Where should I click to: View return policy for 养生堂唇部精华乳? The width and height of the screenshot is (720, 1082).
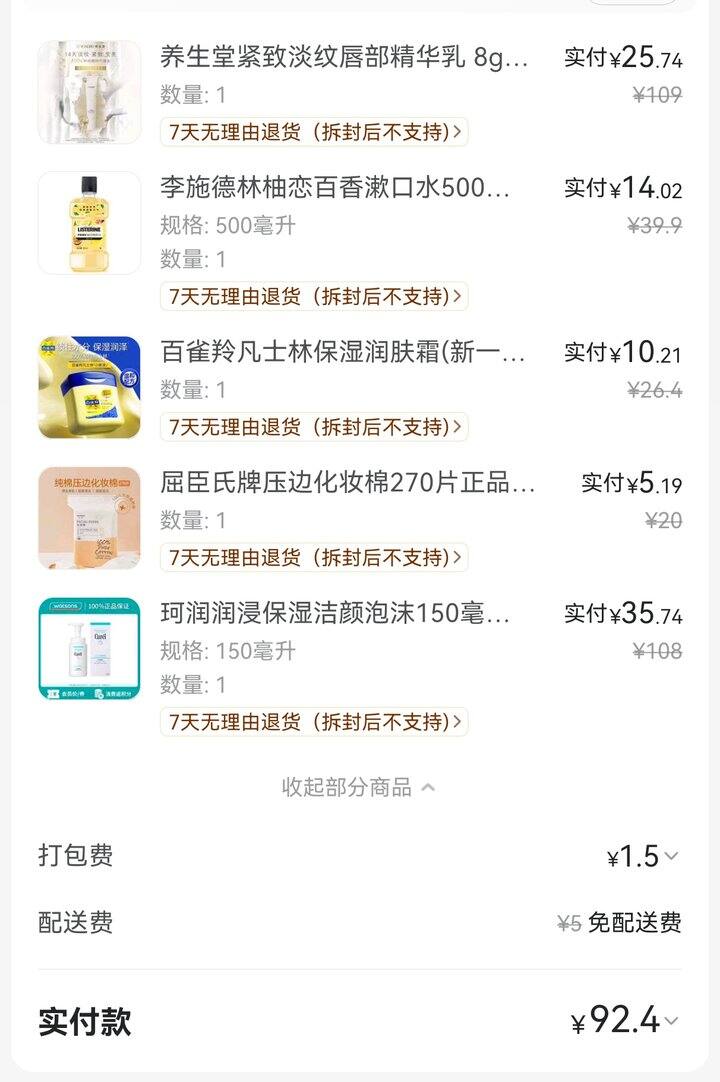click(314, 132)
